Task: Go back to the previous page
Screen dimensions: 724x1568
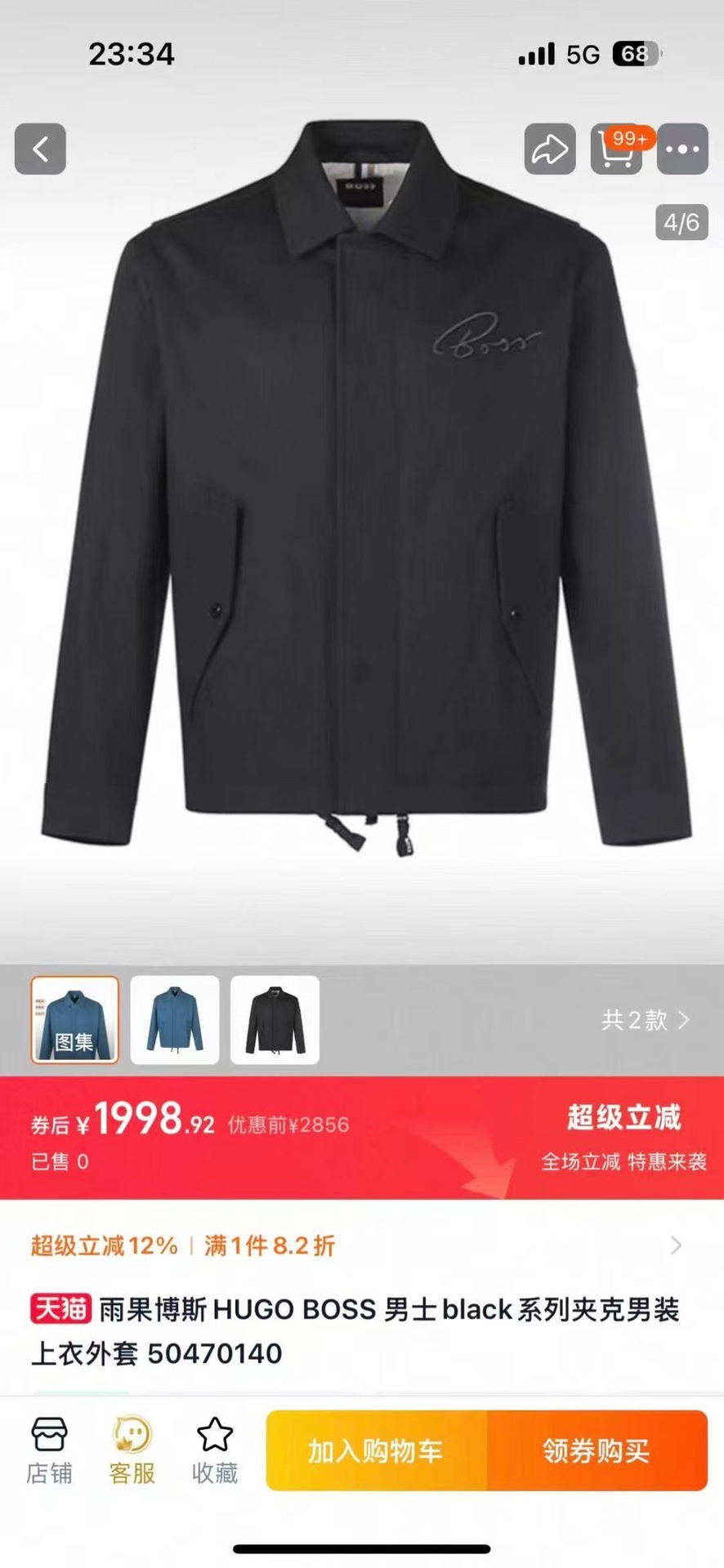Action: (x=40, y=149)
